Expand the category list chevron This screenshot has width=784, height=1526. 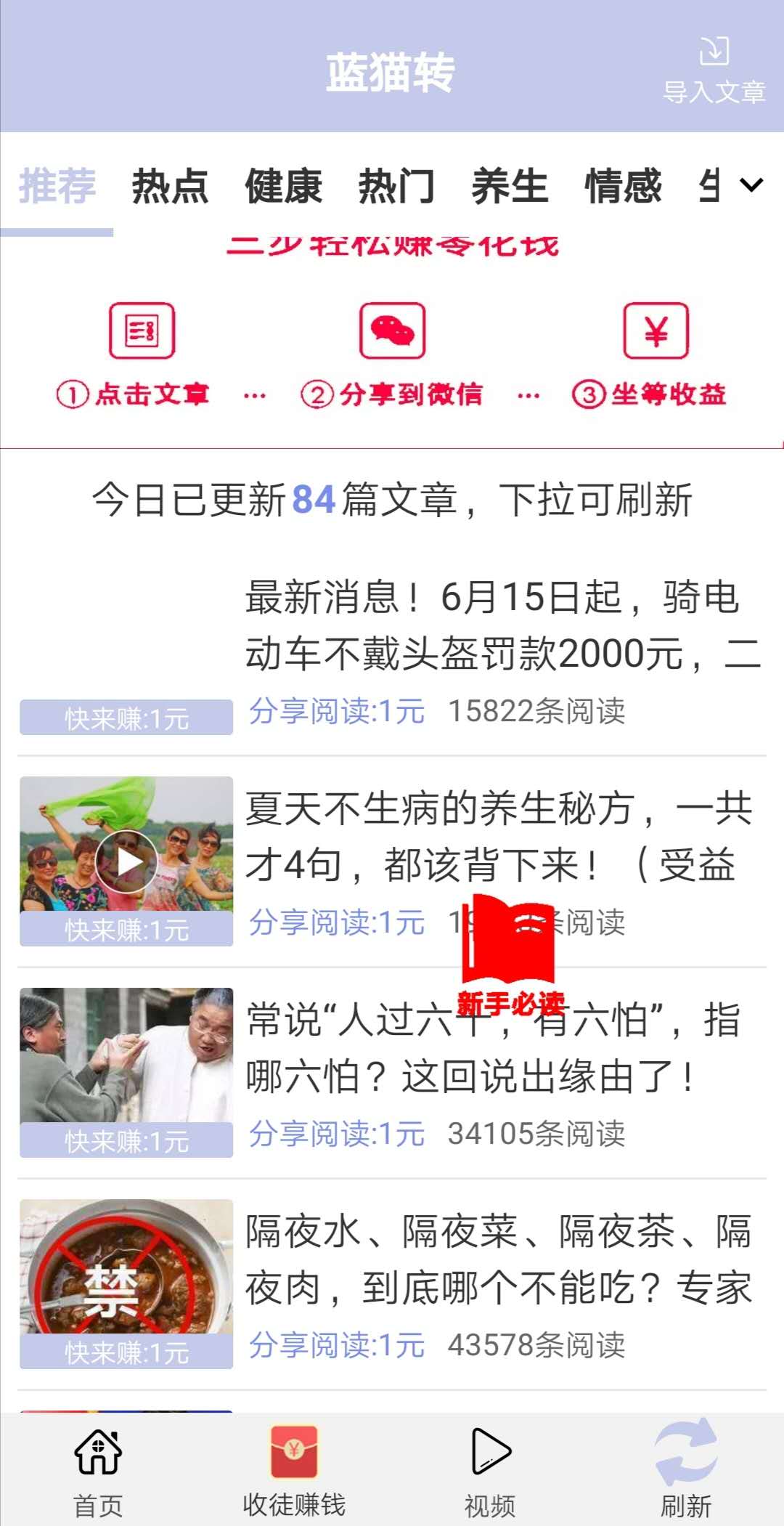tap(752, 185)
